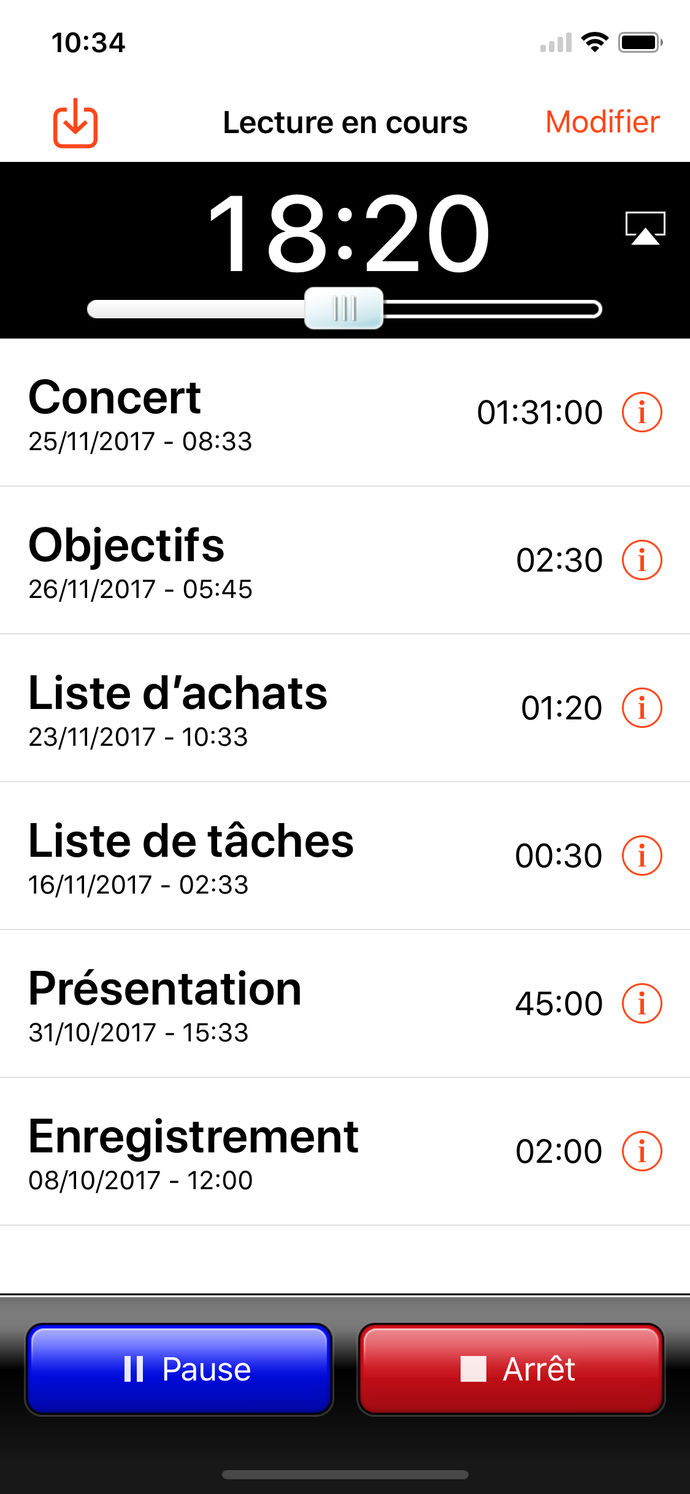The height and width of the screenshot is (1494, 690).
Task: Tap the import icon in the top bar
Action: pos(75,124)
